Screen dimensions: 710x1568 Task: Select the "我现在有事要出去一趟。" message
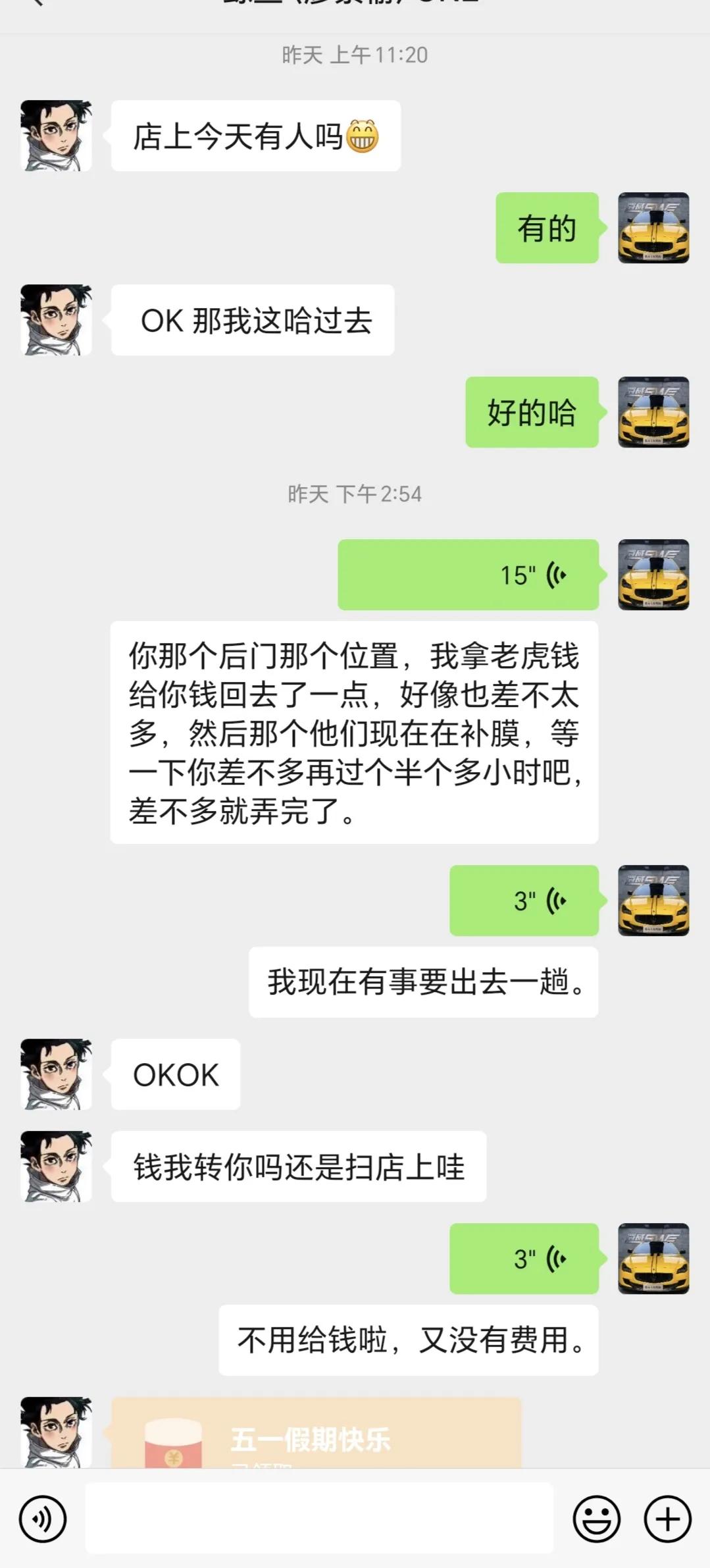423,981
